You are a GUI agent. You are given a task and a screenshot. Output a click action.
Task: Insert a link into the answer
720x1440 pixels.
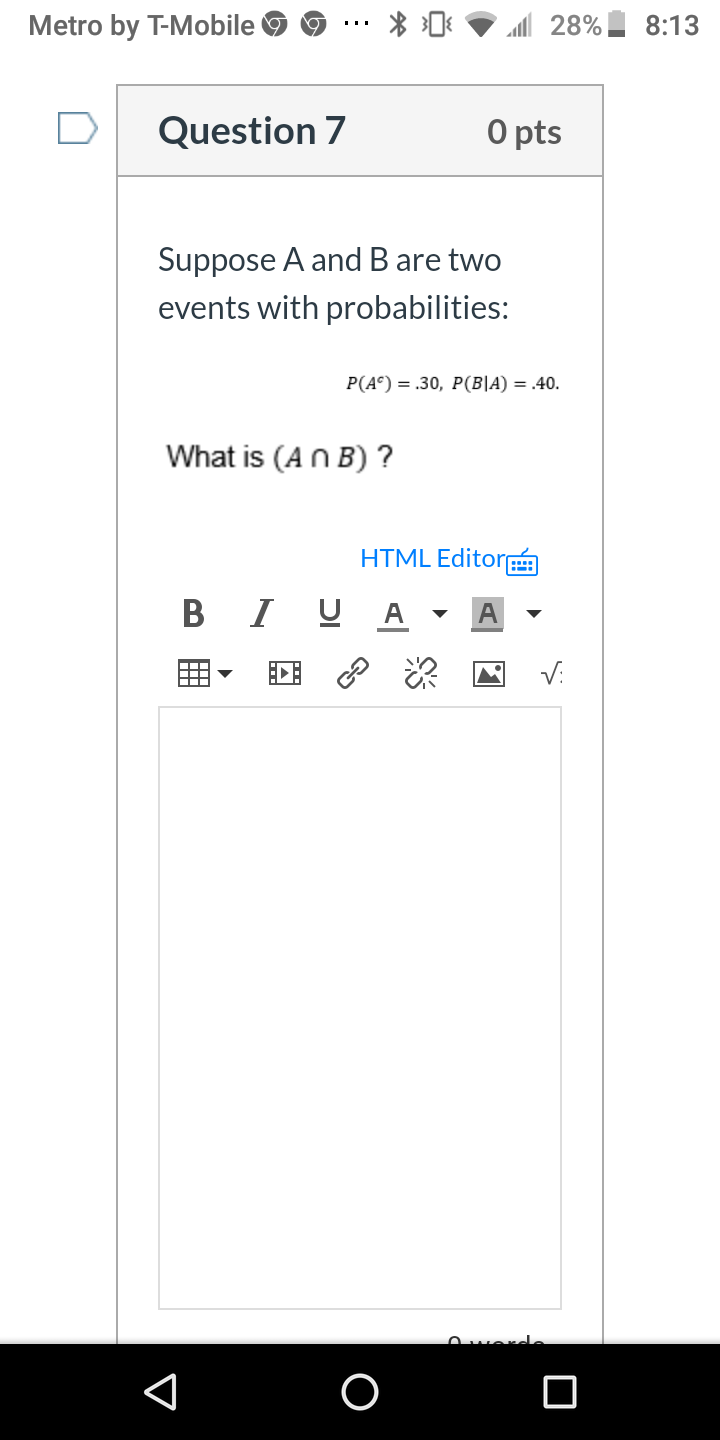pos(353,675)
